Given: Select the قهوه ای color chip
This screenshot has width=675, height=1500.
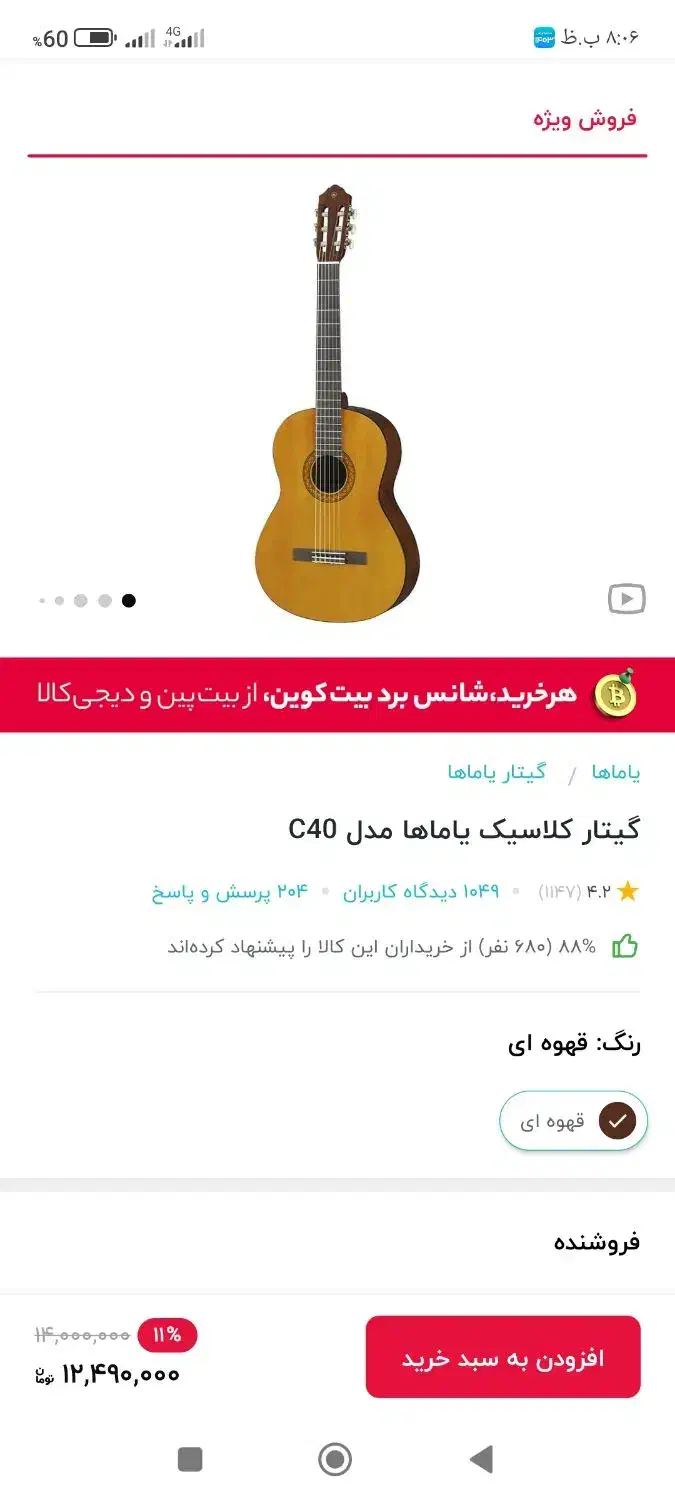Looking at the screenshot, I should [573, 1121].
